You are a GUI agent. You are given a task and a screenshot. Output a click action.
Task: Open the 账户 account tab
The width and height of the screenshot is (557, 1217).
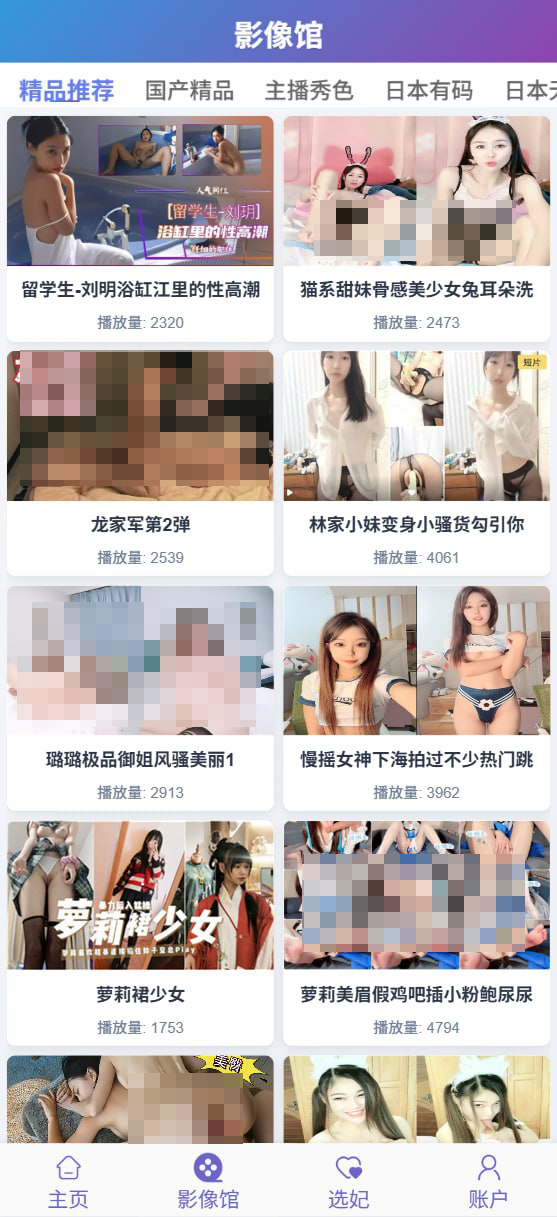click(488, 1182)
